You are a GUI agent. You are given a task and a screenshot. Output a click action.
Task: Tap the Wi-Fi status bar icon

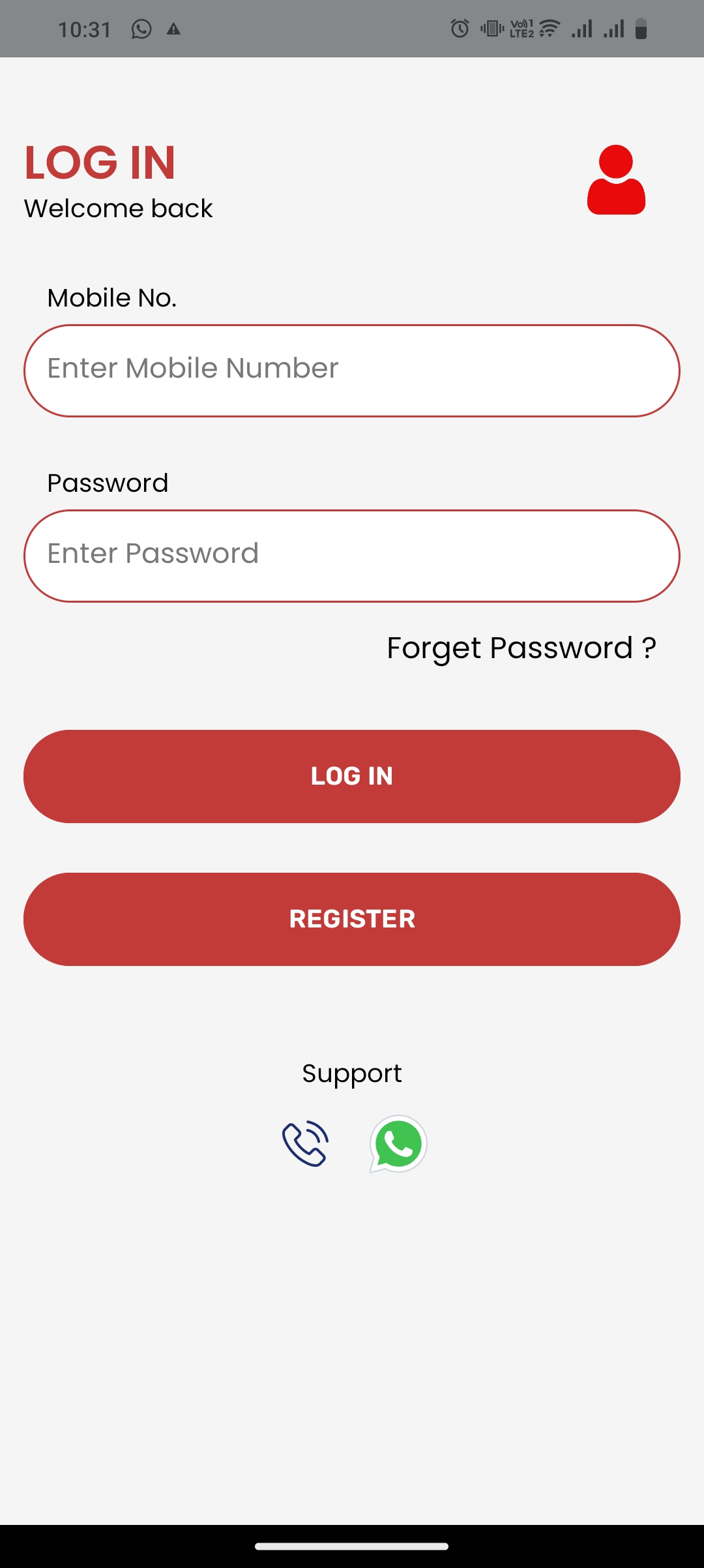click(545, 27)
